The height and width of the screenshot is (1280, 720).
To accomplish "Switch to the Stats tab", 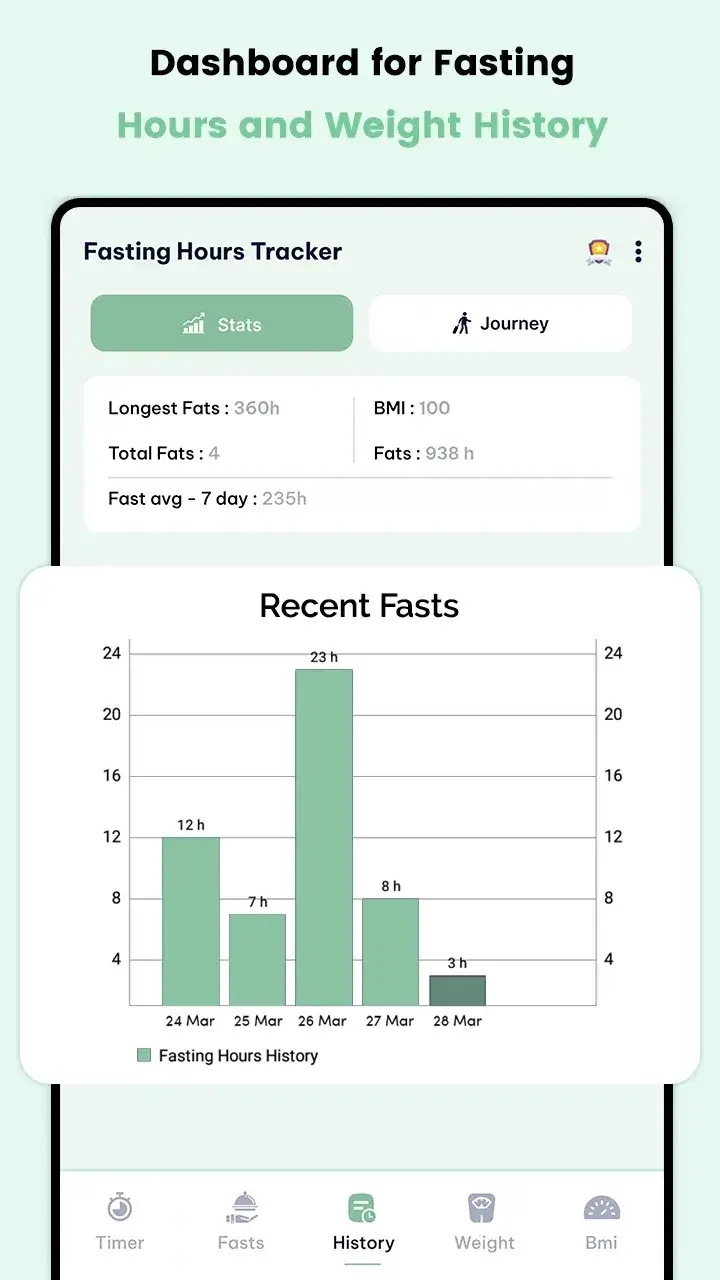I will coord(221,323).
